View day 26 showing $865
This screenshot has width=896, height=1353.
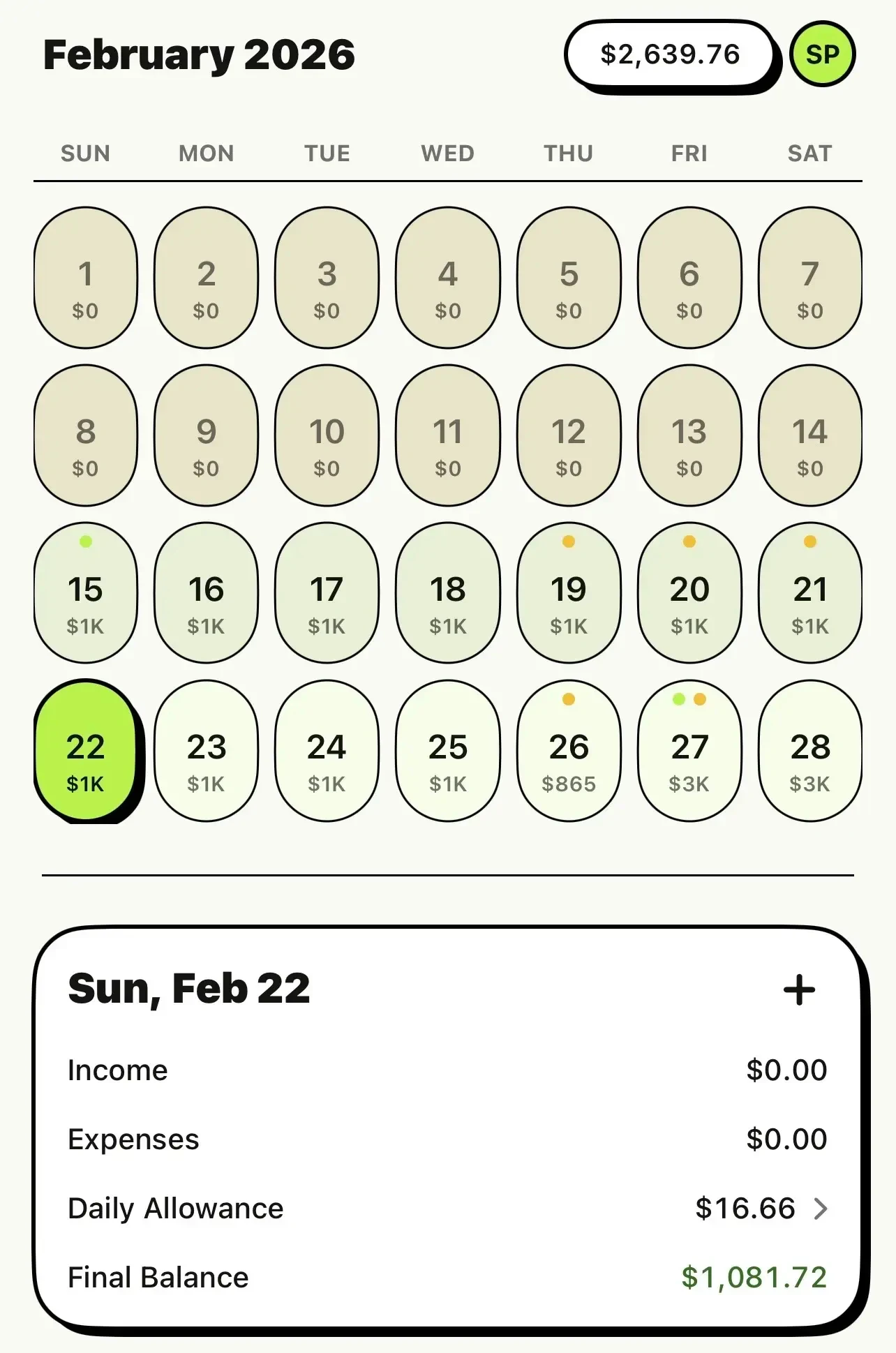569,751
